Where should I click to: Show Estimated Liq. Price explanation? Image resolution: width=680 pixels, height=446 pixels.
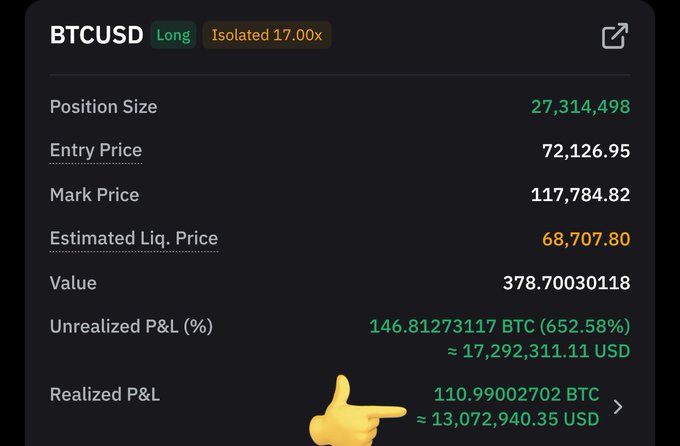coord(134,239)
